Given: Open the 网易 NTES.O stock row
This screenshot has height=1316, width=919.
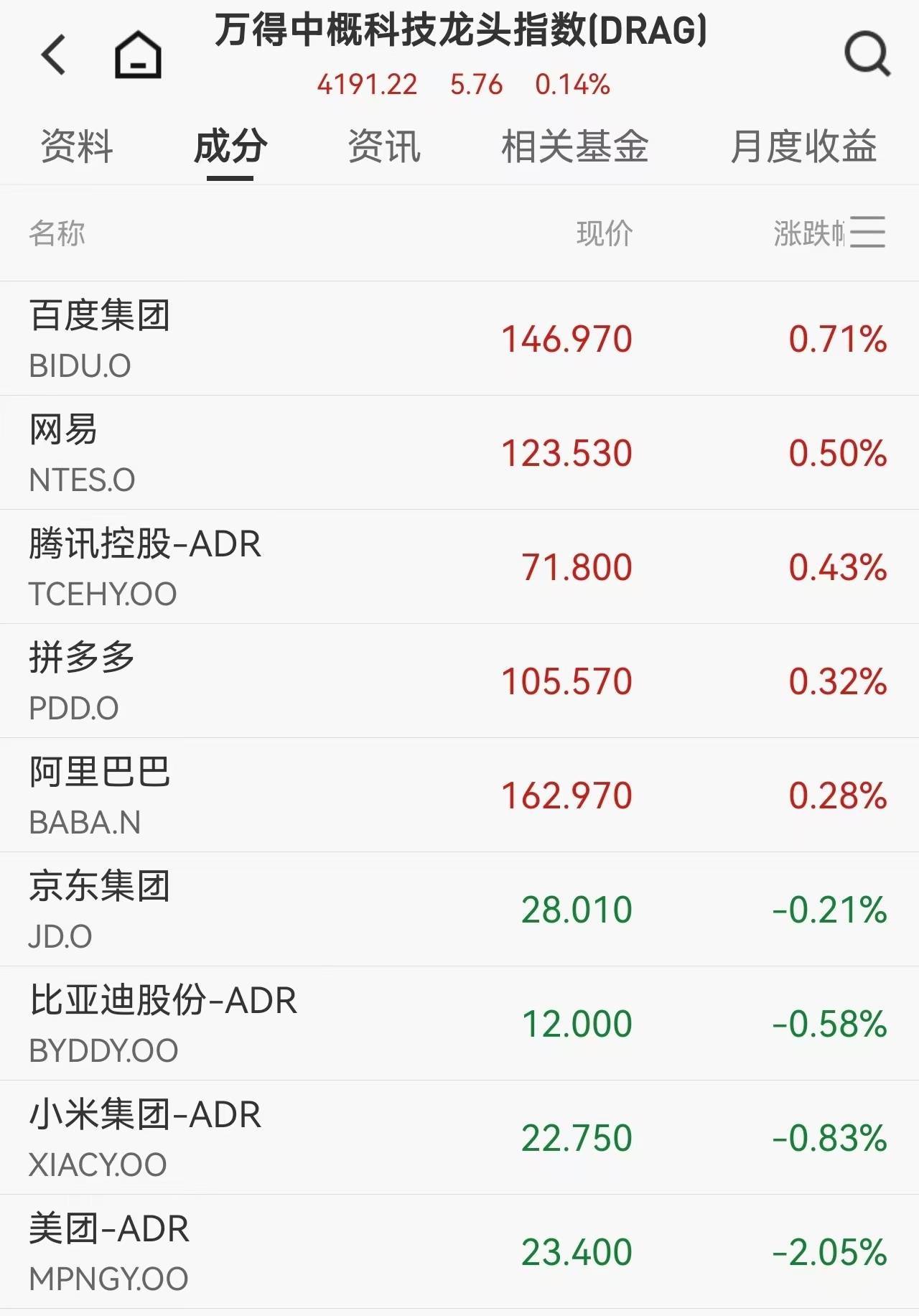Looking at the screenshot, I should click(459, 453).
